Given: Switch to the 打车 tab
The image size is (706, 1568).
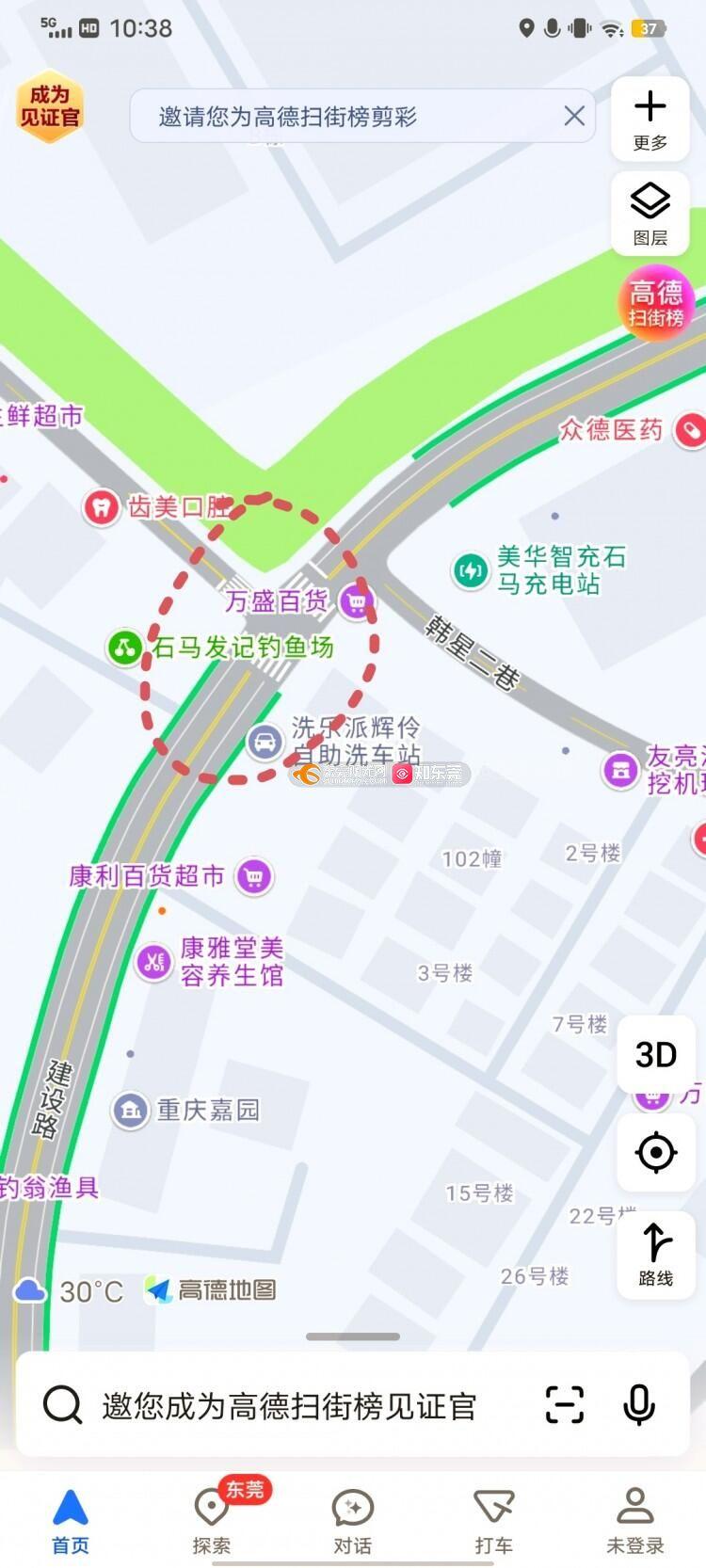Looking at the screenshot, I should (x=493, y=1520).
